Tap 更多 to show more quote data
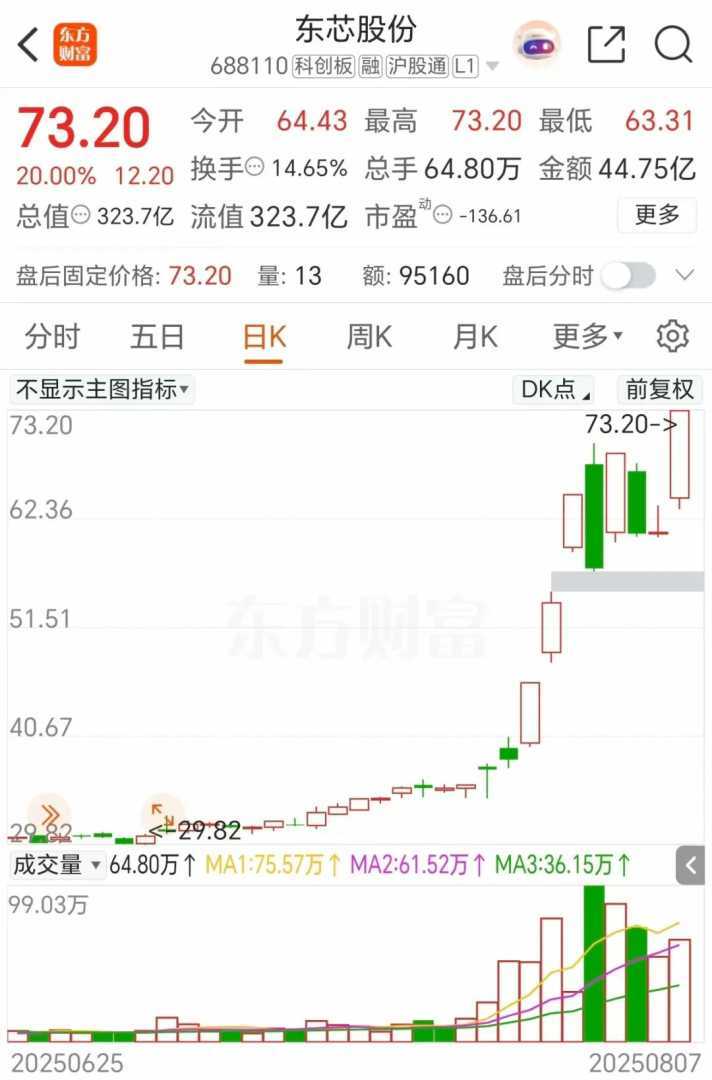Screen dimensions: 712x1080 point(656,214)
